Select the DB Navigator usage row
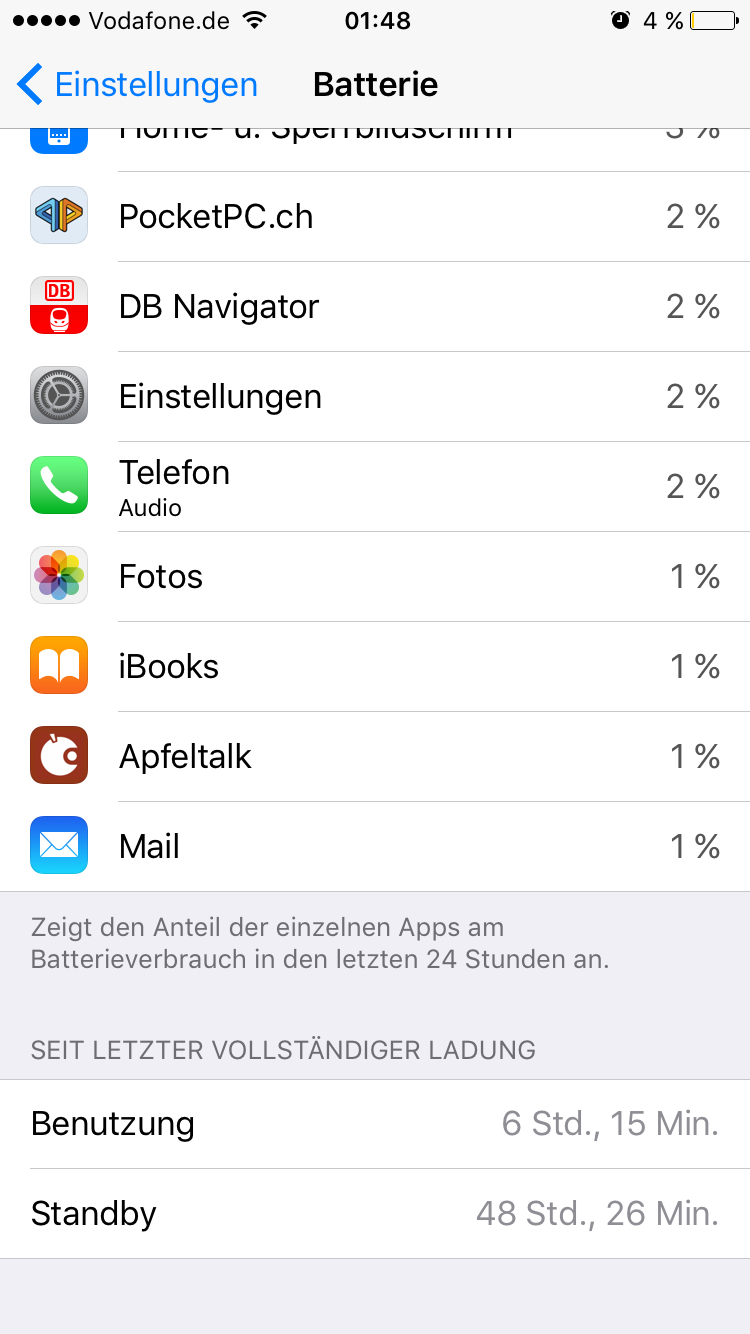Viewport: 750px width, 1334px height. (x=375, y=306)
